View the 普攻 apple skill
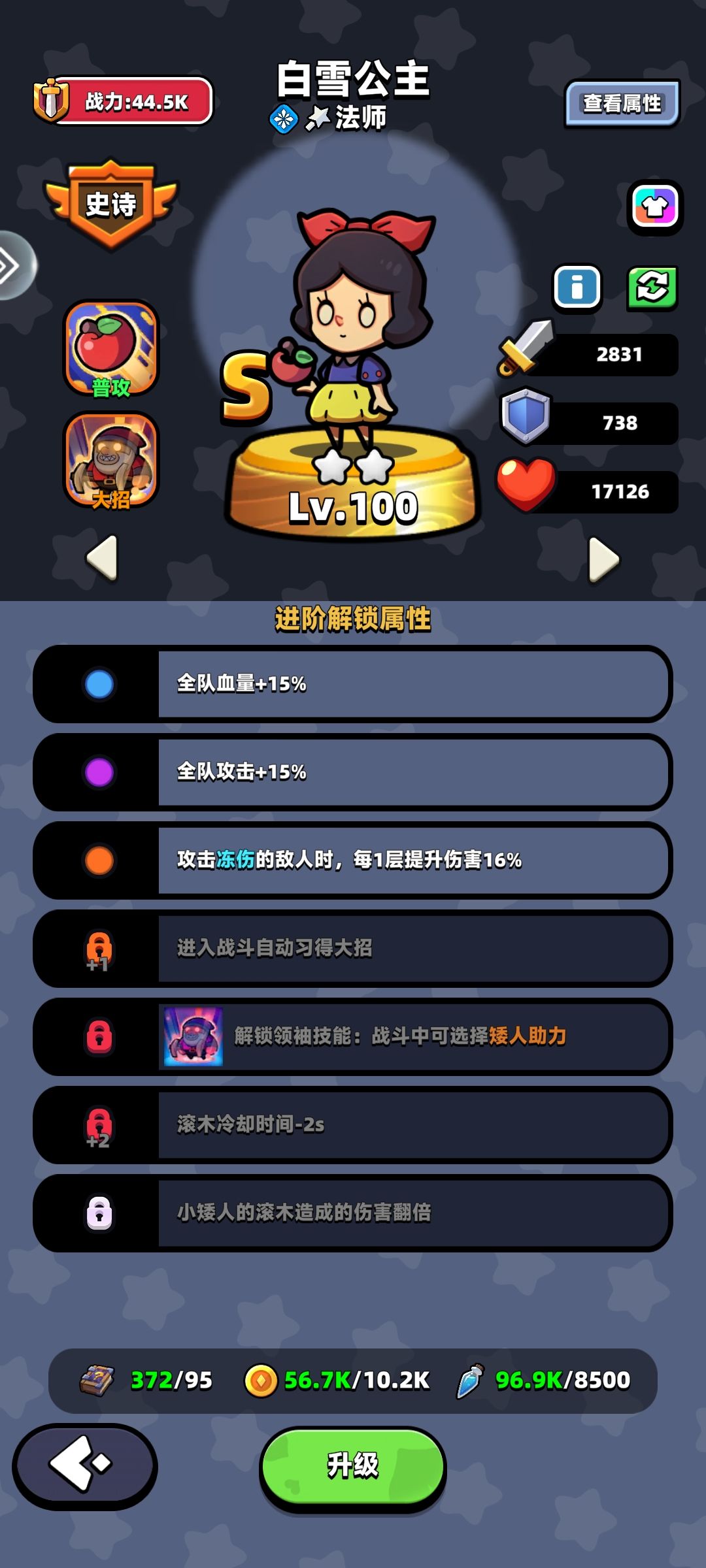706x1568 pixels. pyautogui.click(x=111, y=349)
